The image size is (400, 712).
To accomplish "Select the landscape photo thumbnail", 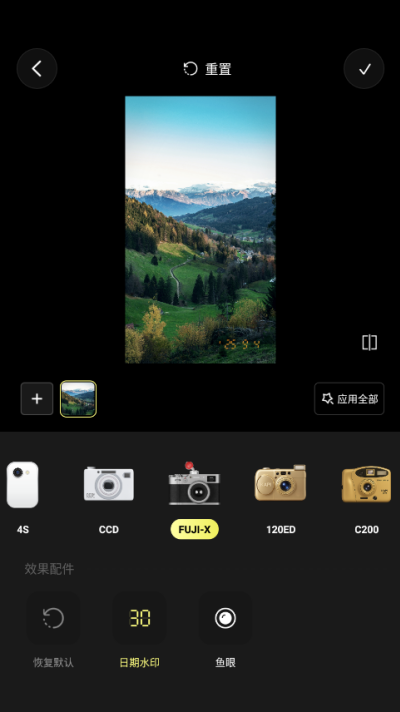I will [78, 399].
